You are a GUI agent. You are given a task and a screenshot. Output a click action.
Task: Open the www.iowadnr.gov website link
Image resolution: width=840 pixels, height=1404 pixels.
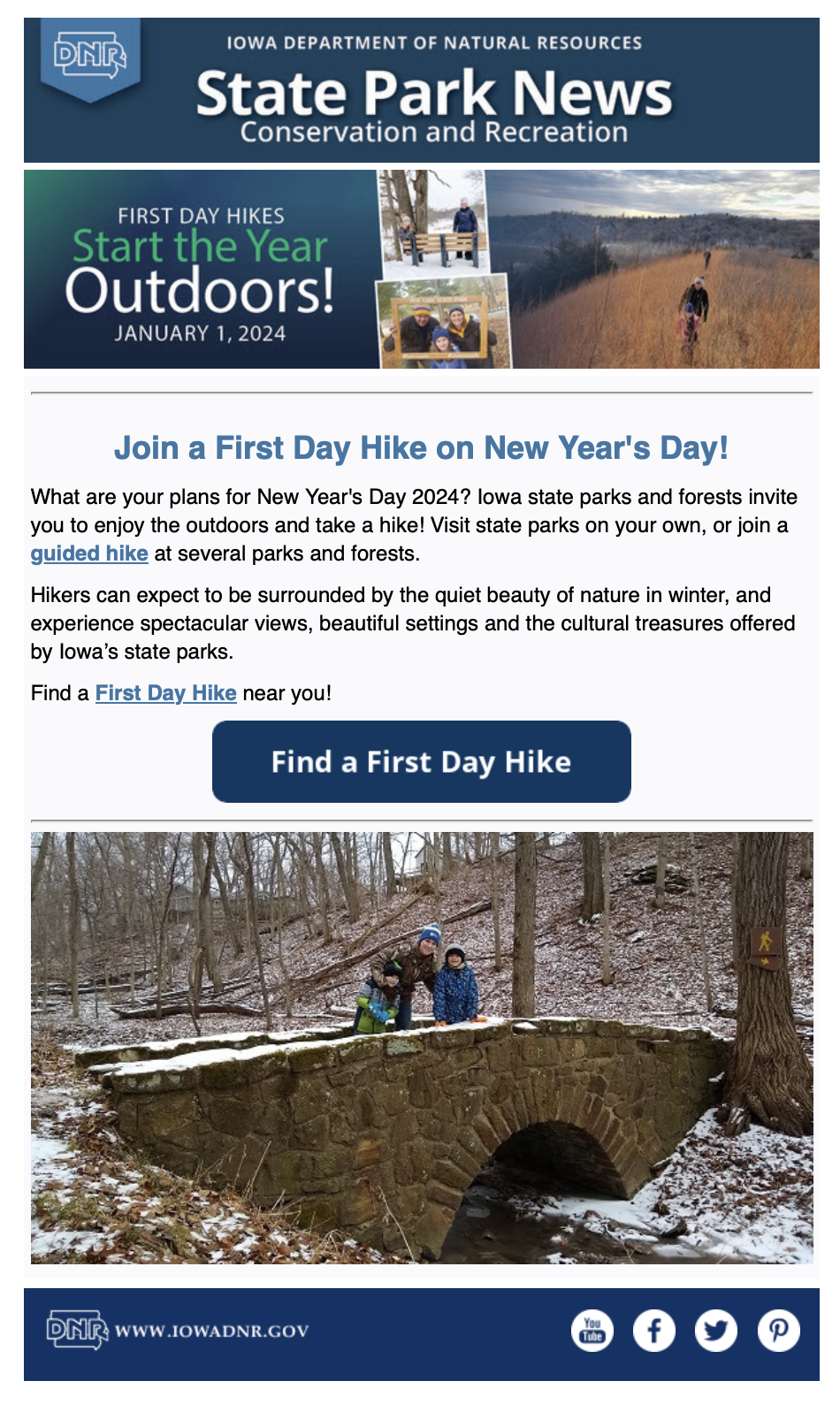click(x=211, y=1331)
